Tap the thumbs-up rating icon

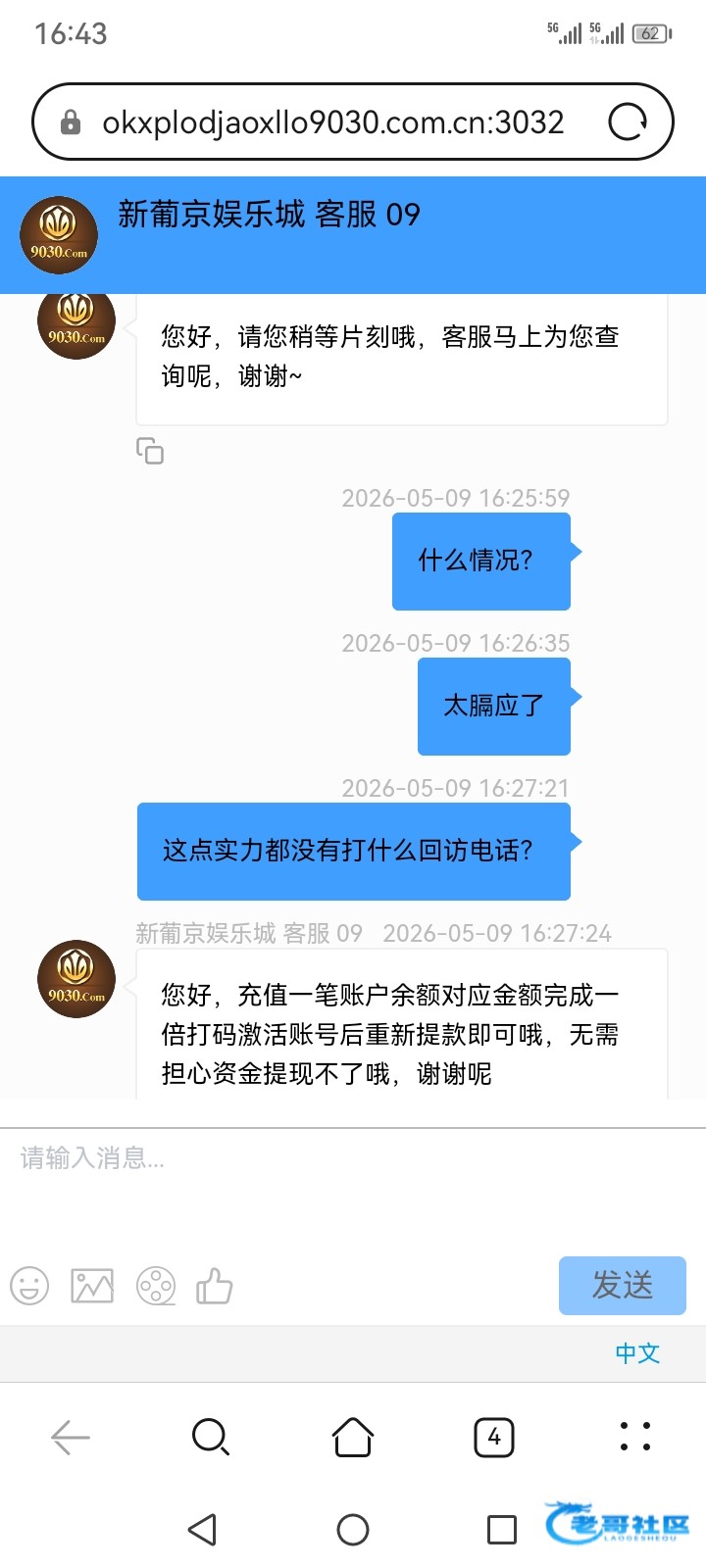[215, 1286]
